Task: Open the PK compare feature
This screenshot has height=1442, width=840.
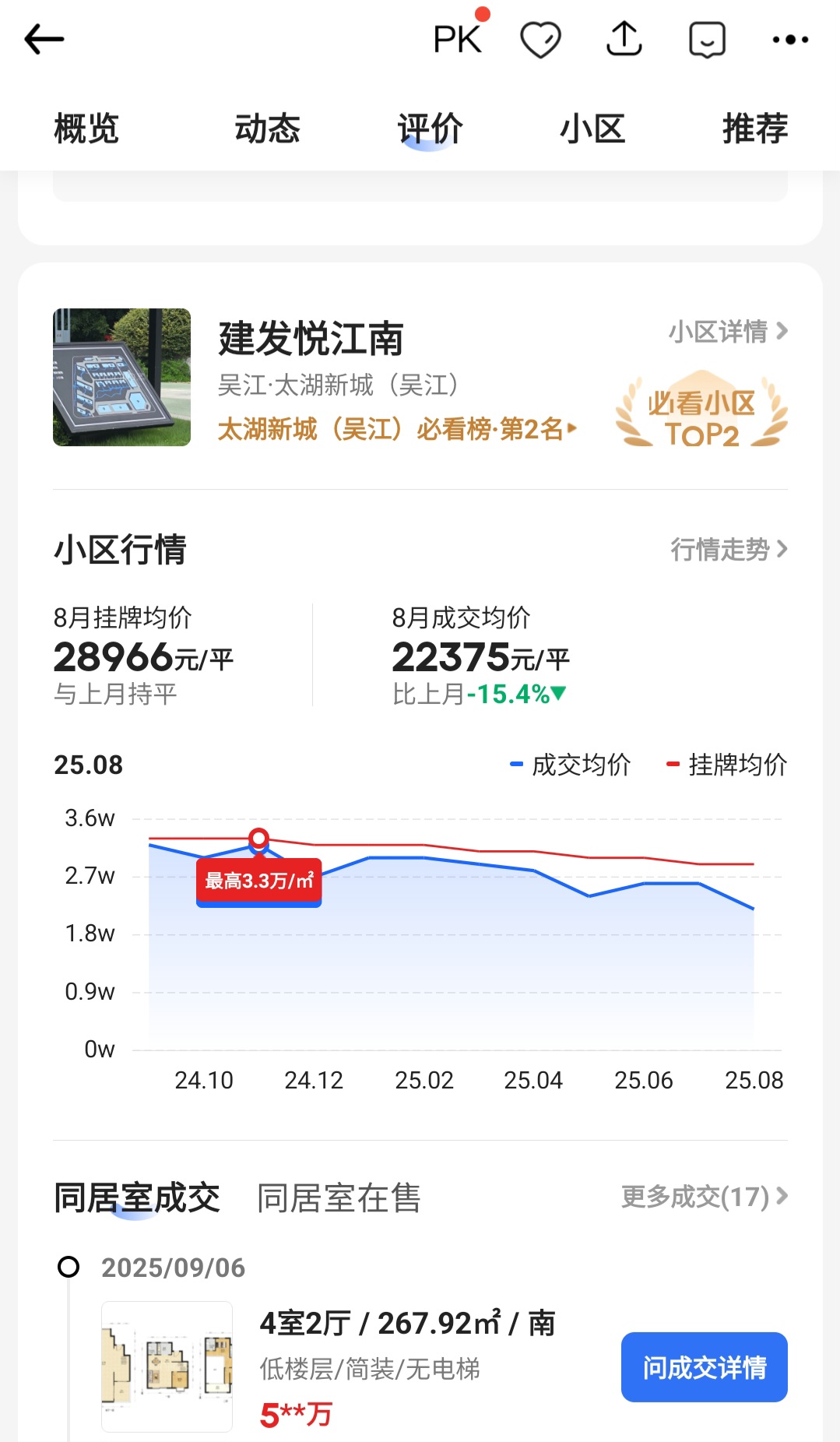Action: [x=459, y=39]
